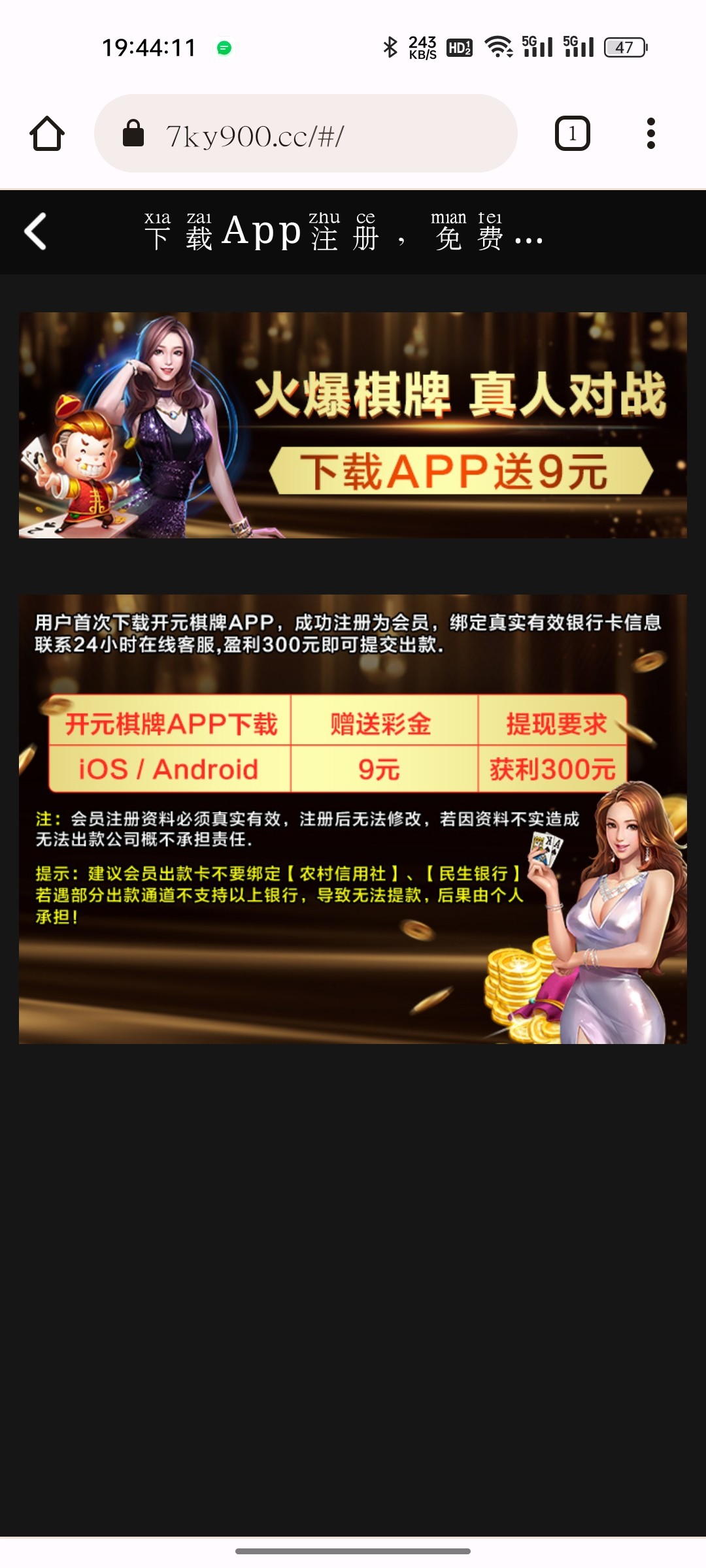Open the tab switcher

point(572,134)
